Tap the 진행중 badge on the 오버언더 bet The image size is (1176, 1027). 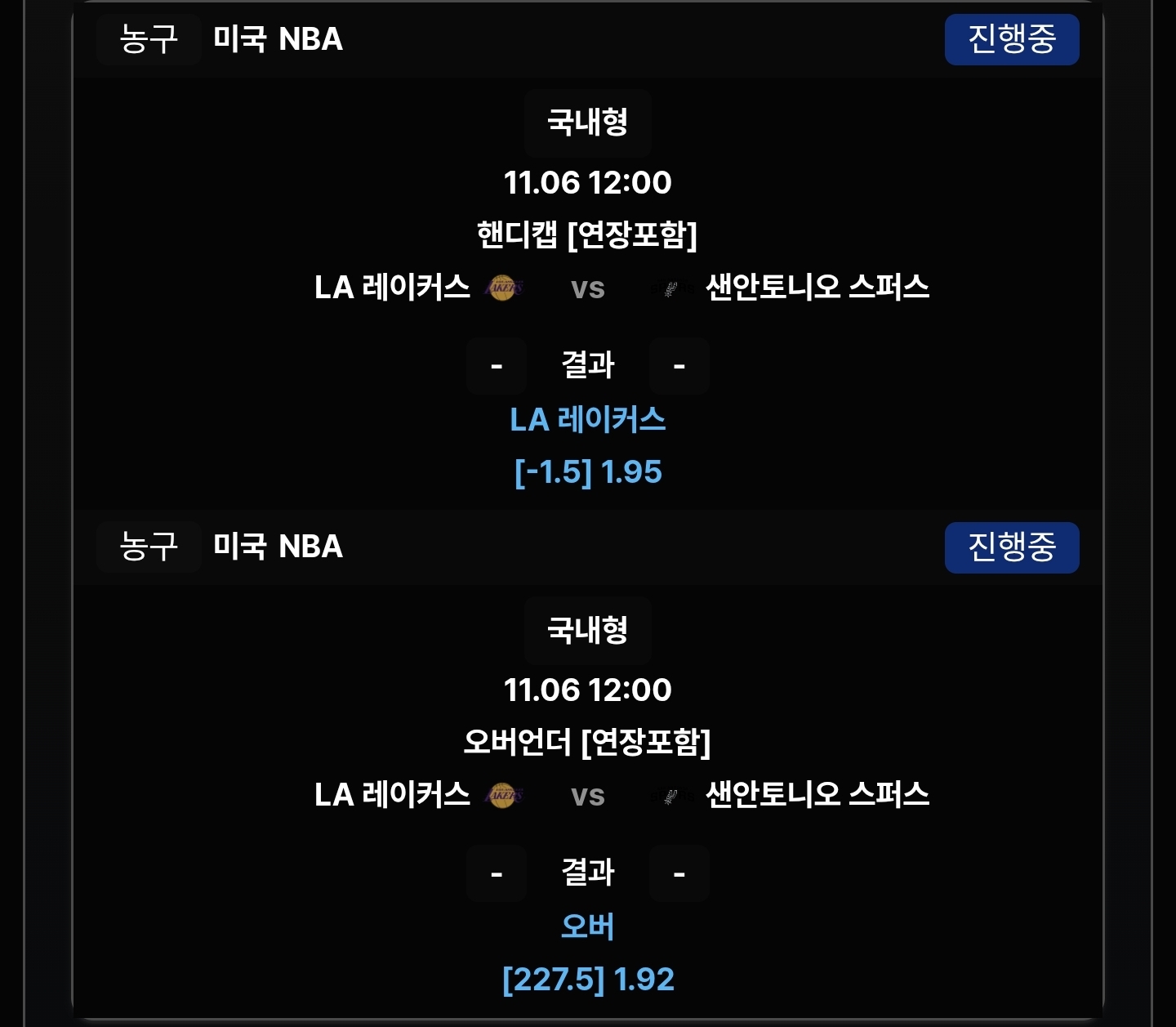(1011, 547)
